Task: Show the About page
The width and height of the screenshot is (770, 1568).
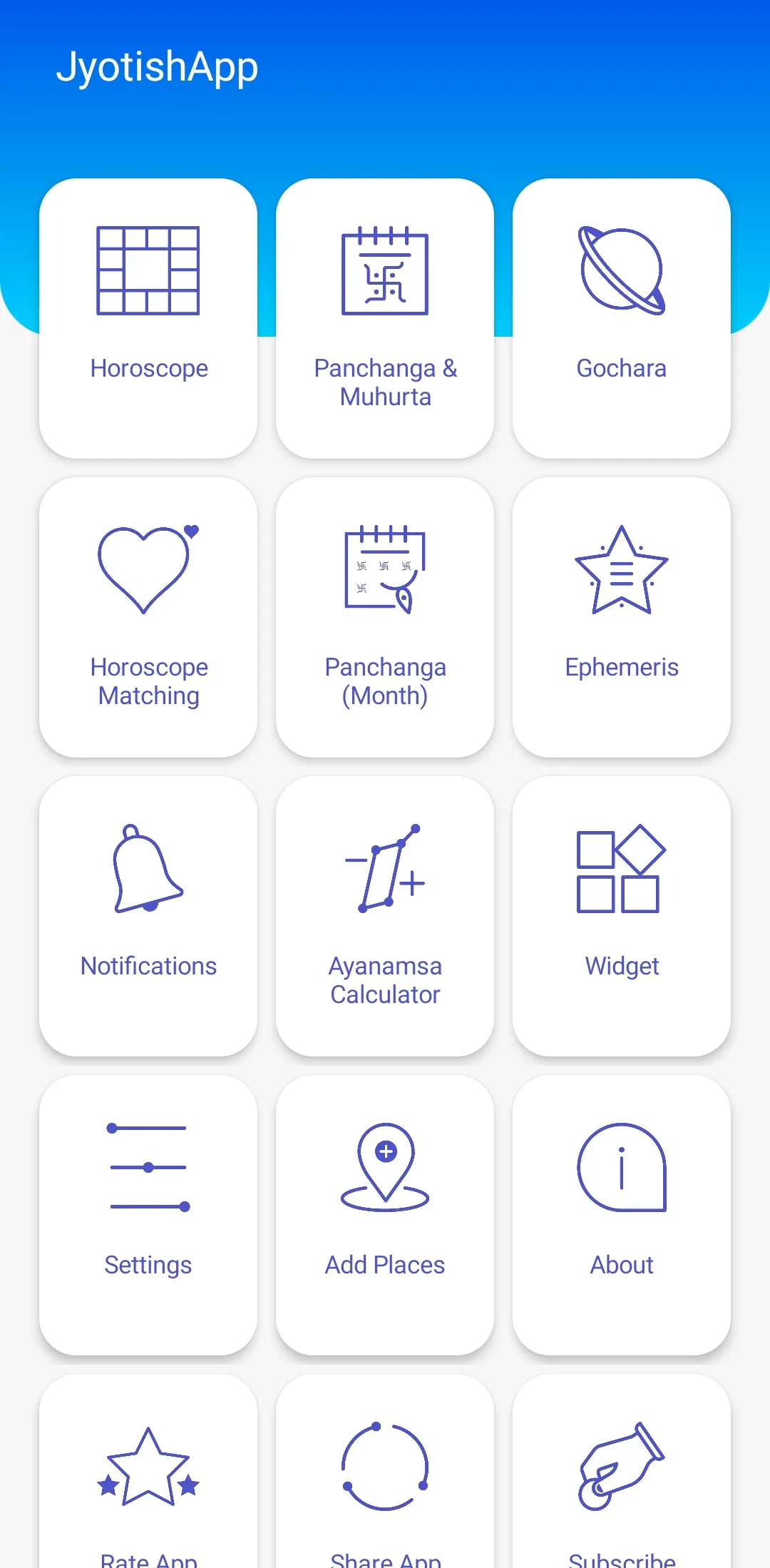Action: 622,1215
